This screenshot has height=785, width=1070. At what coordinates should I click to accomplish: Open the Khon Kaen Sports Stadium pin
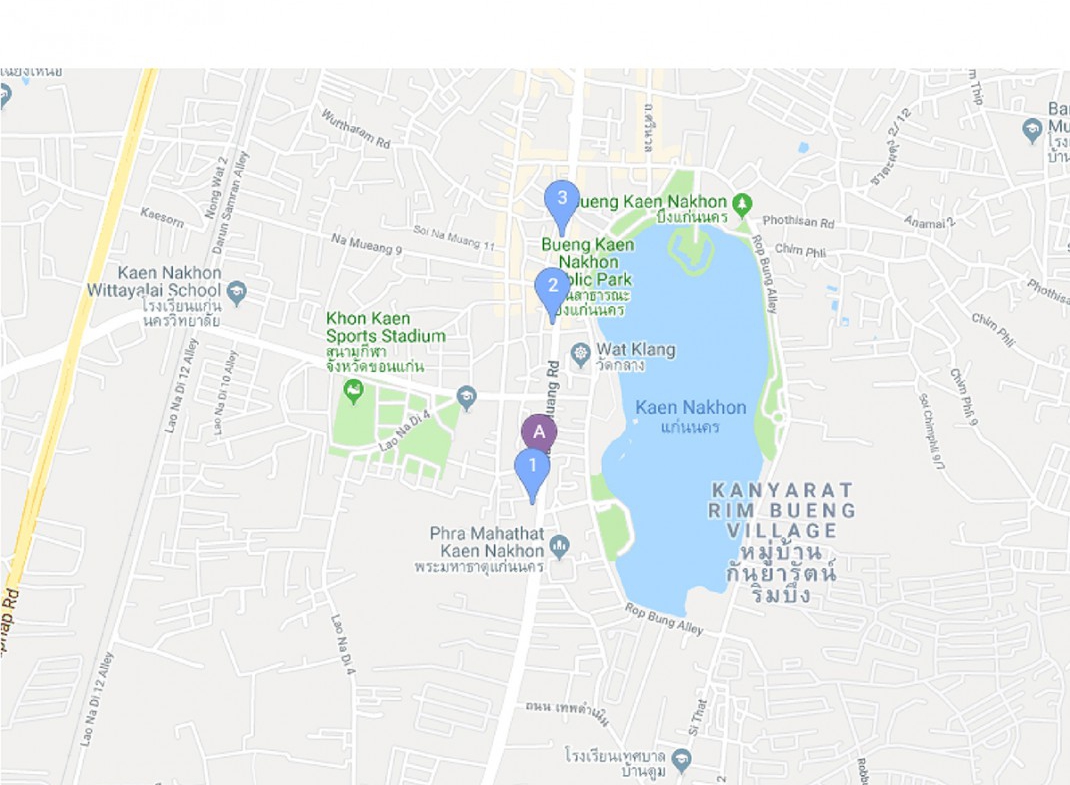pyautogui.click(x=352, y=391)
